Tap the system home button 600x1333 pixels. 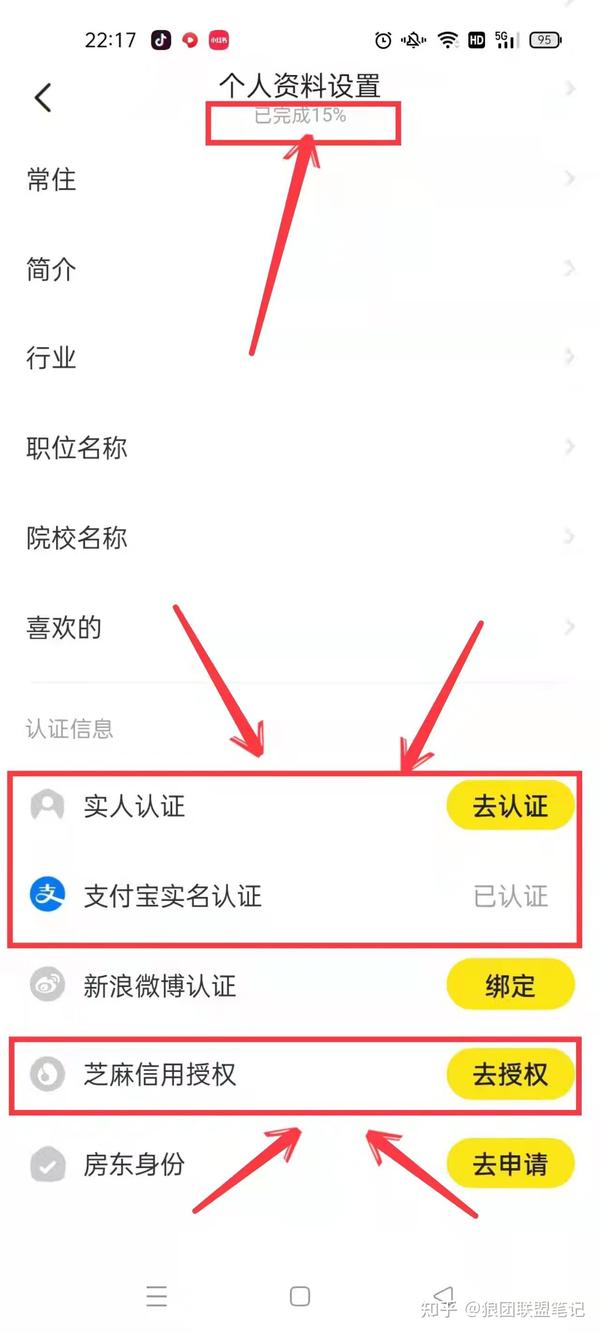click(300, 1297)
